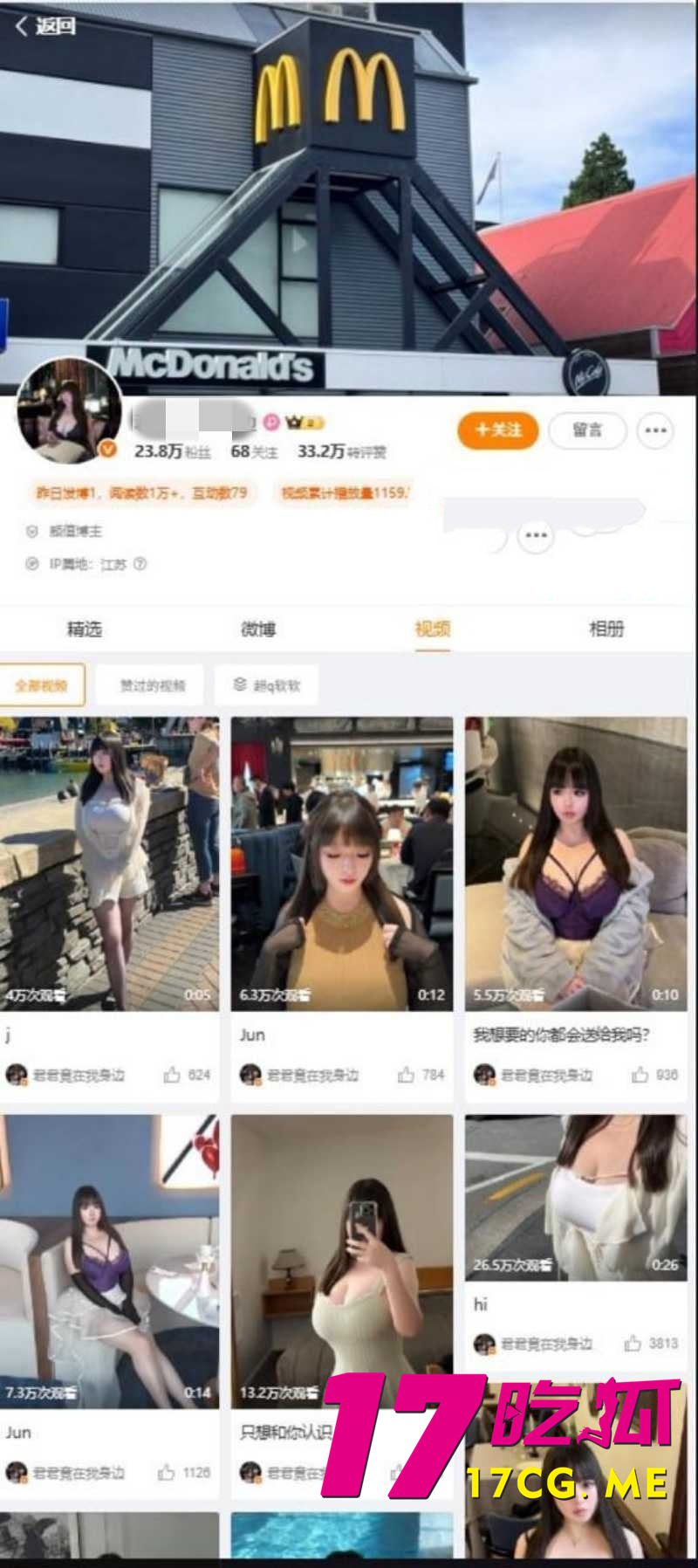Play the 0:12 video with 6.3万 views
The image size is (698, 1568).
click(342, 863)
